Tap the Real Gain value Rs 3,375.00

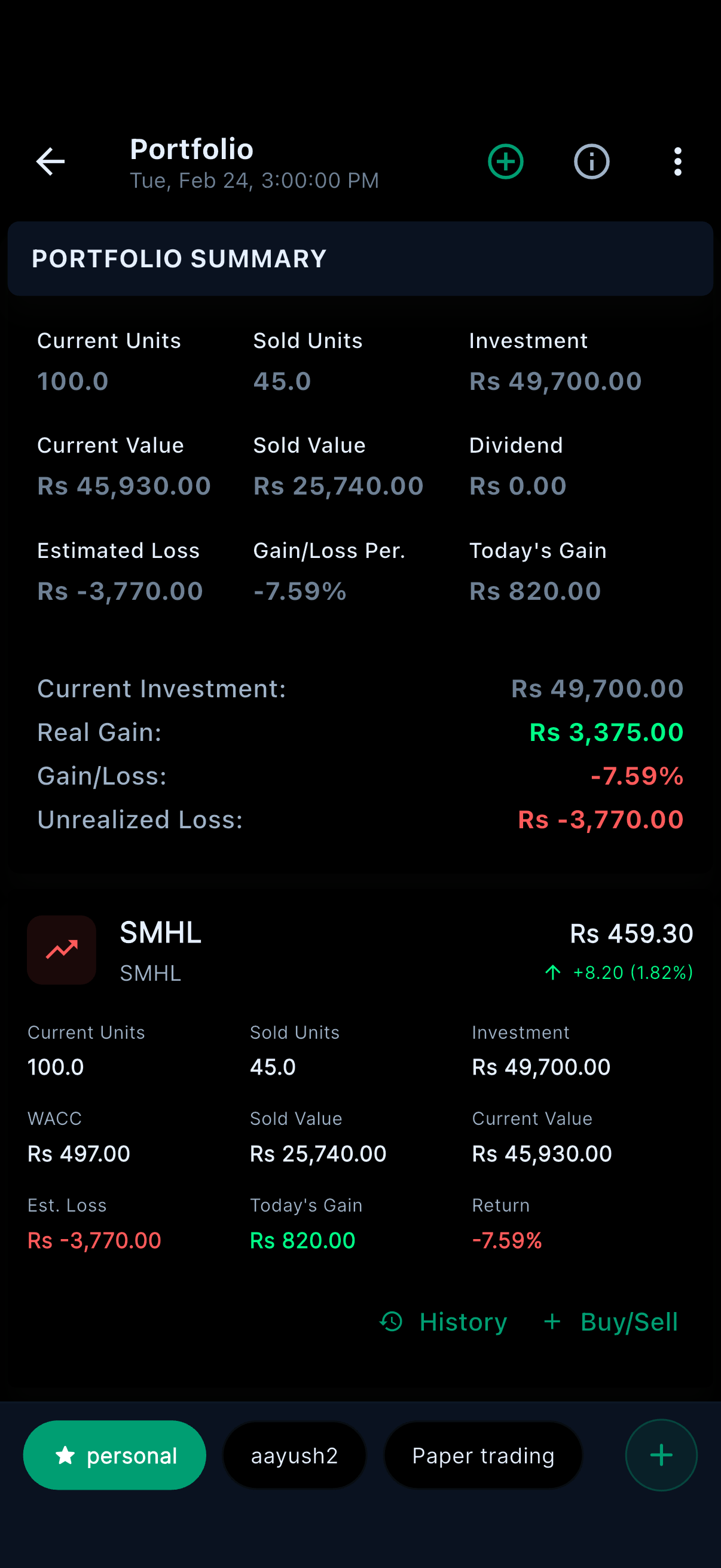(x=606, y=732)
